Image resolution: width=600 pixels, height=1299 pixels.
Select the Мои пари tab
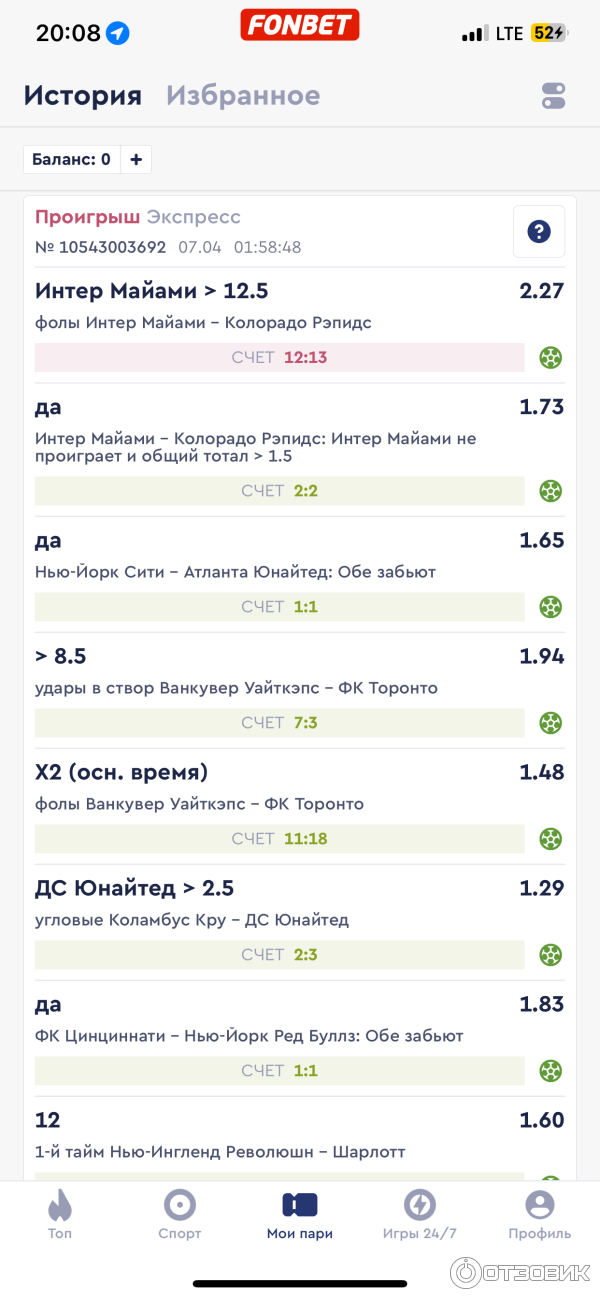pyautogui.click(x=300, y=1214)
